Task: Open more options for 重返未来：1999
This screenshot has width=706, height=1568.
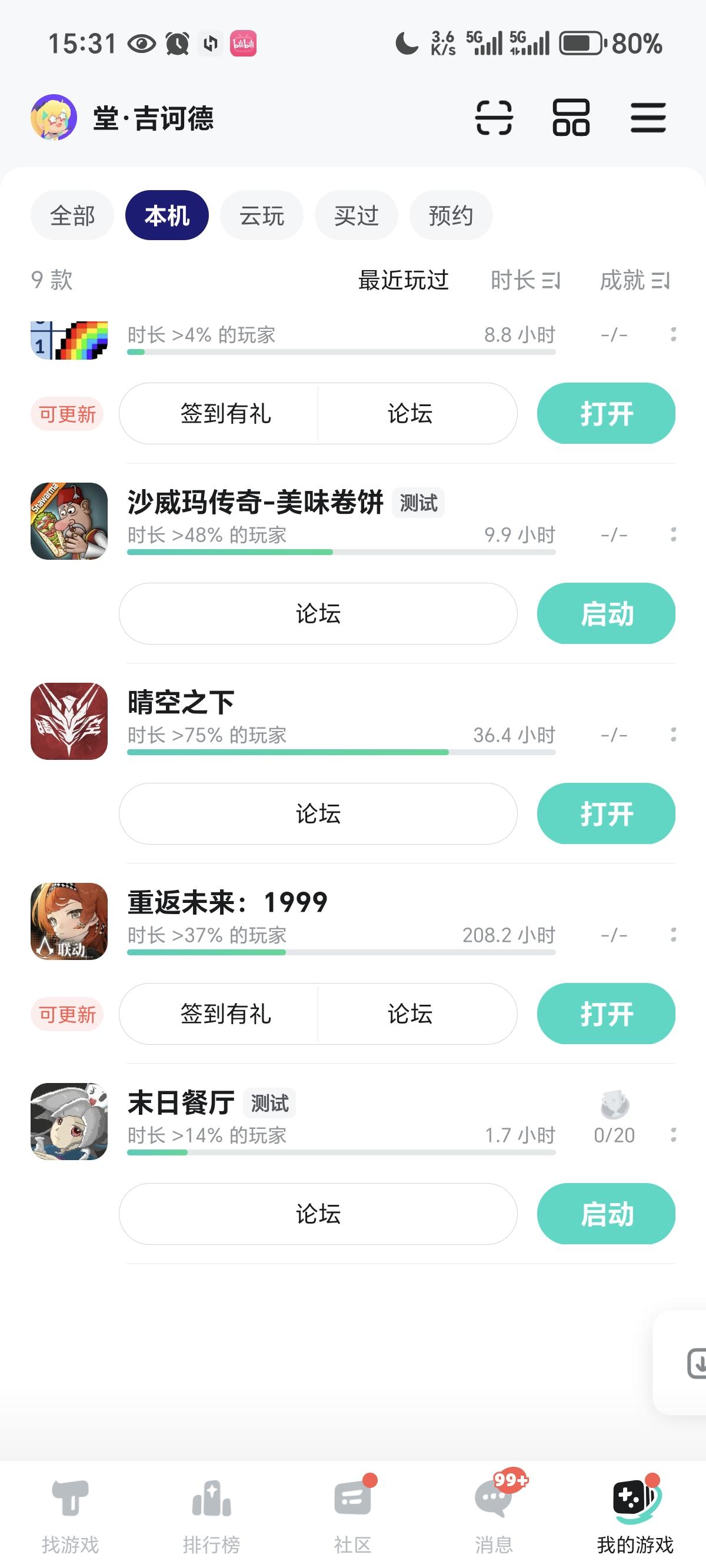Action: pyautogui.click(x=672, y=935)
